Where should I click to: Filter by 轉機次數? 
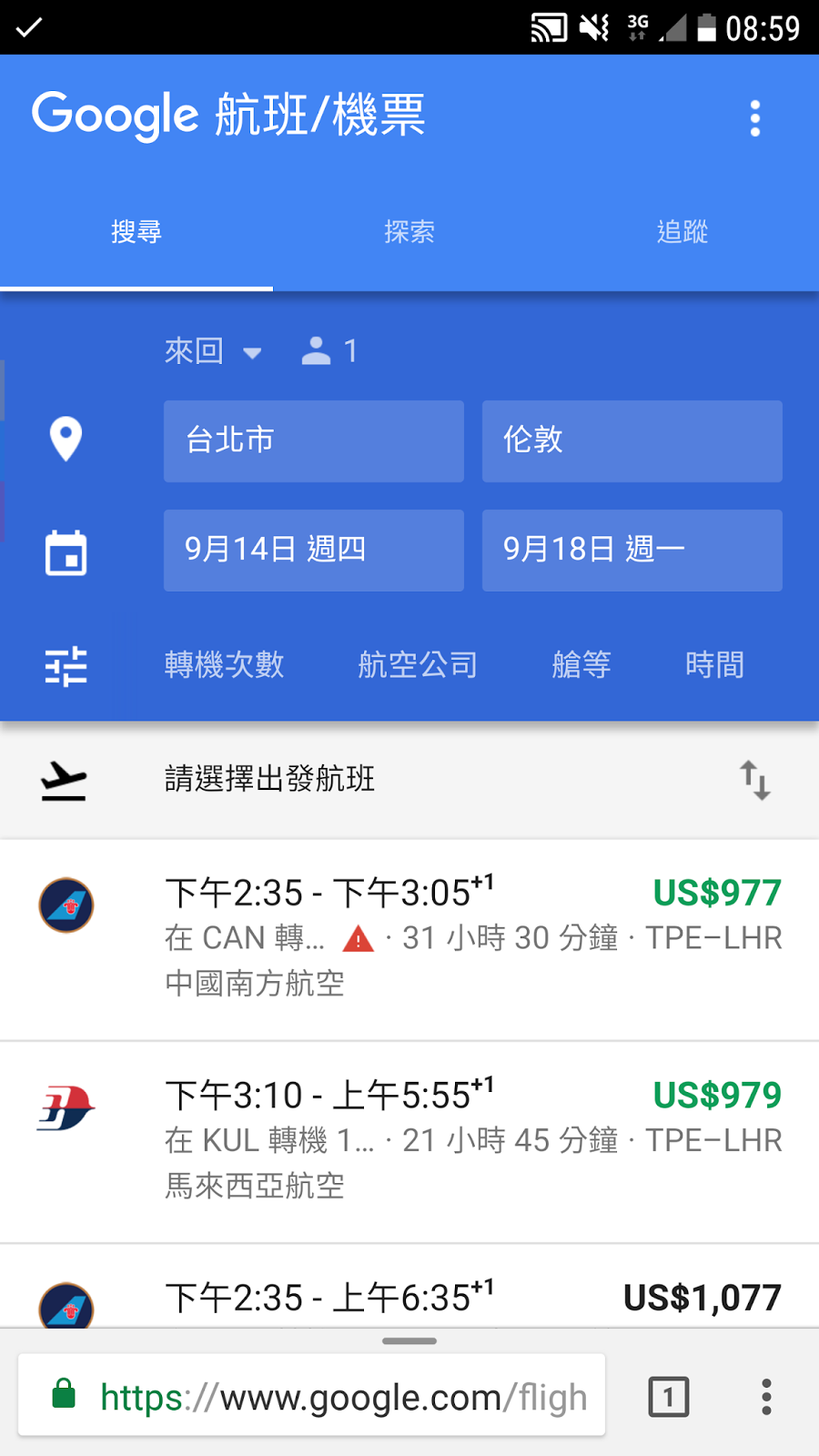tap(224, 665)
